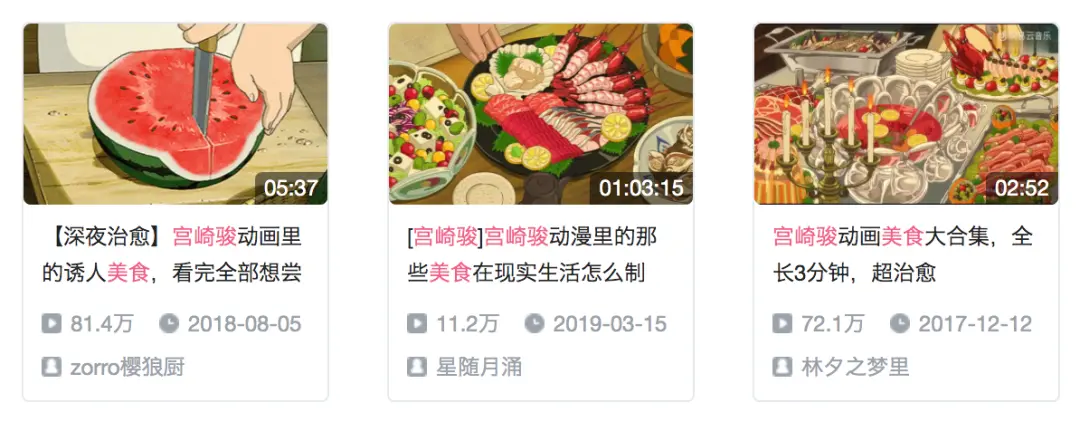Open the watermelon video lasting 05:37
The width and height of the screenshot is (1080, 422).
tap(175, 113)
